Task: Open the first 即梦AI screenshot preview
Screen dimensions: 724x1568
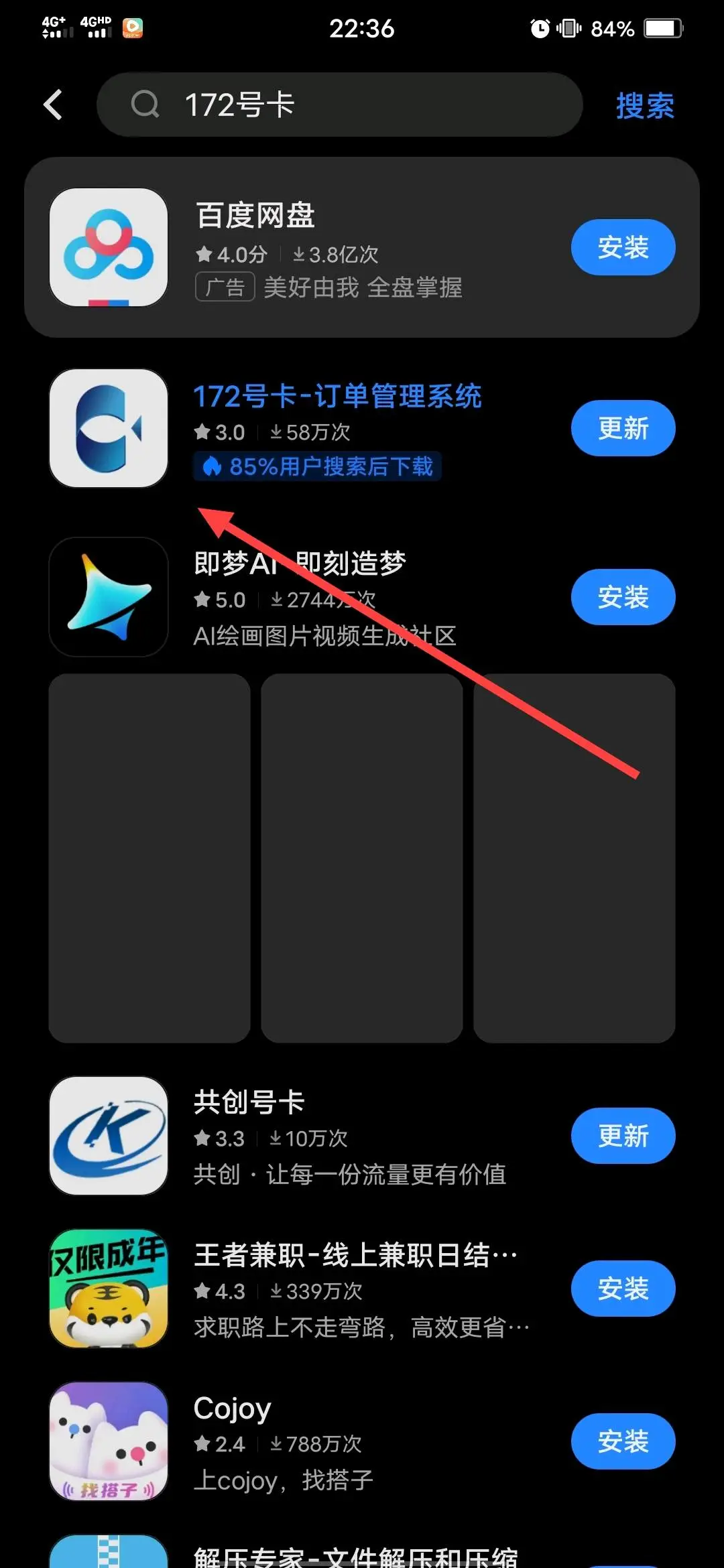Action: pos(149,858)
